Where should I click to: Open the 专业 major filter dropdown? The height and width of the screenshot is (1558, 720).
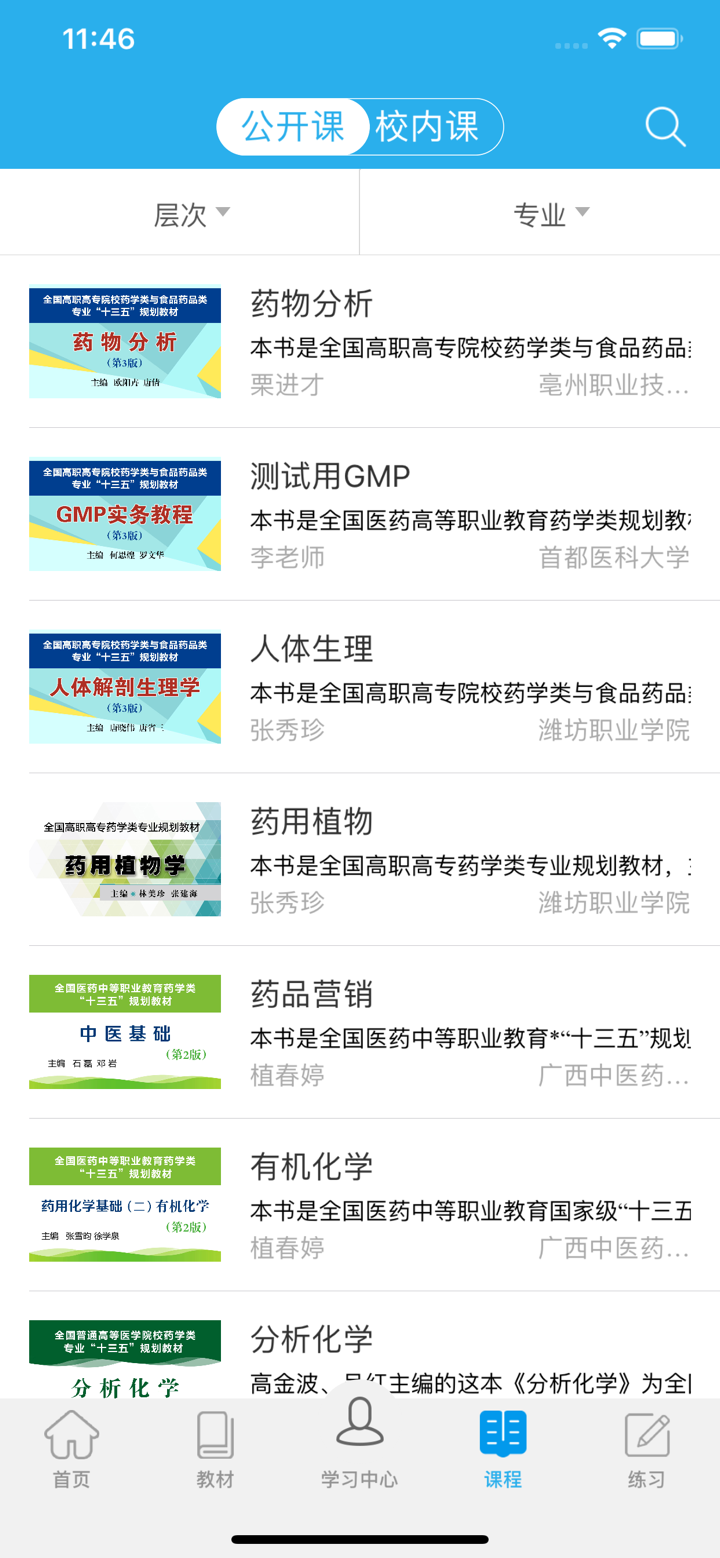pos(548,211)
